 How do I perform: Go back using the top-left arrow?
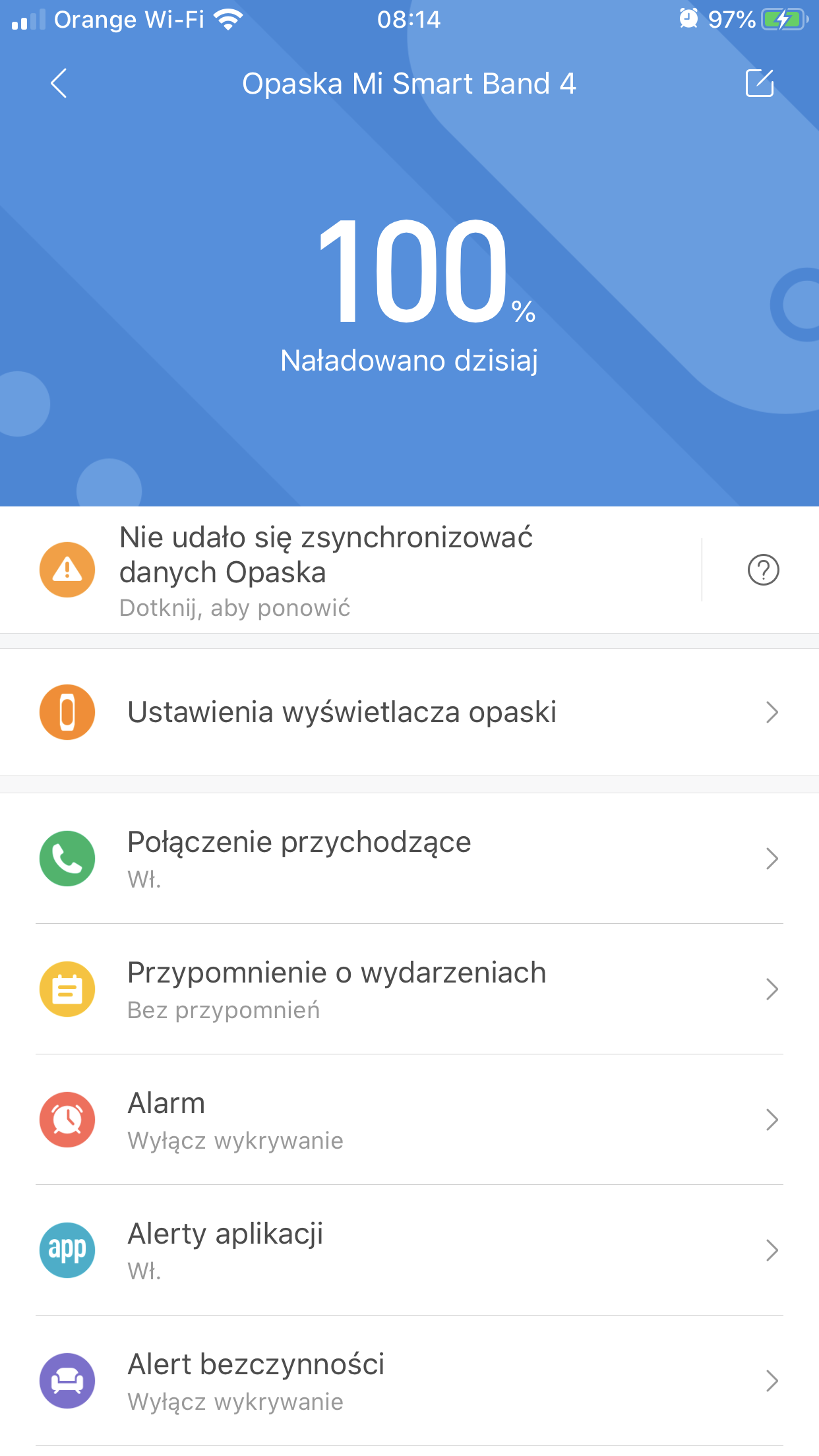coord(59,84)
